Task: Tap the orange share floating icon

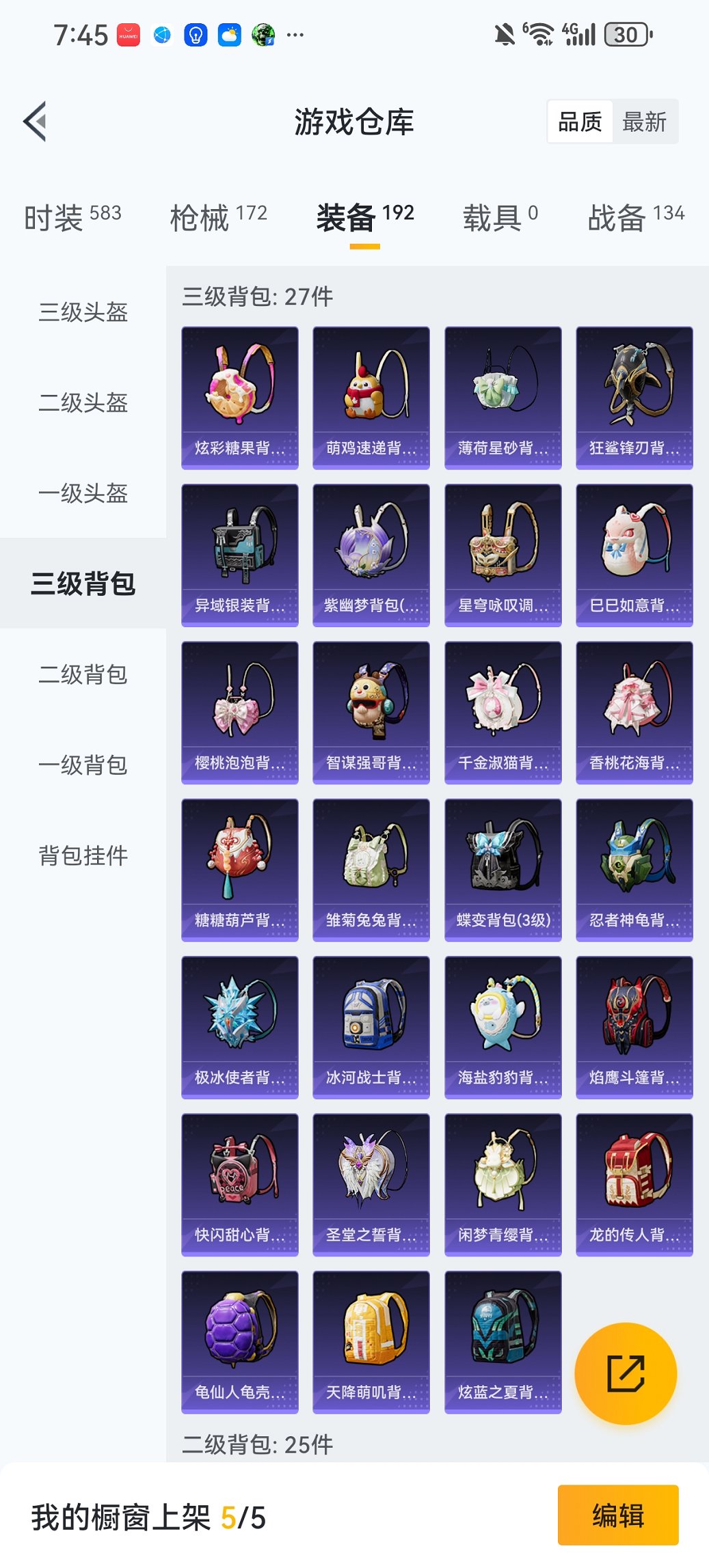Action: [x=626, y=1373]
